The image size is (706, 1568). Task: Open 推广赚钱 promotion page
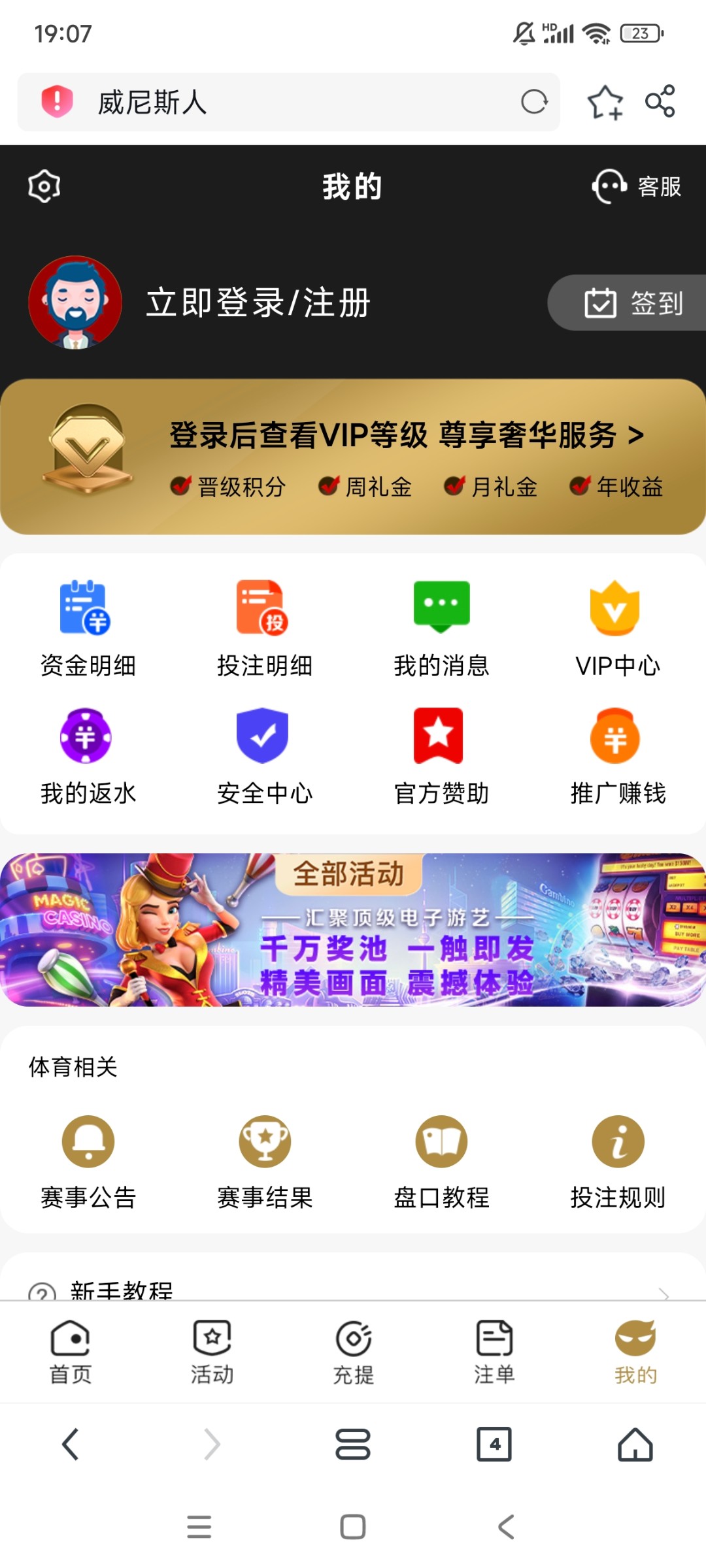(x=616, y=756)
